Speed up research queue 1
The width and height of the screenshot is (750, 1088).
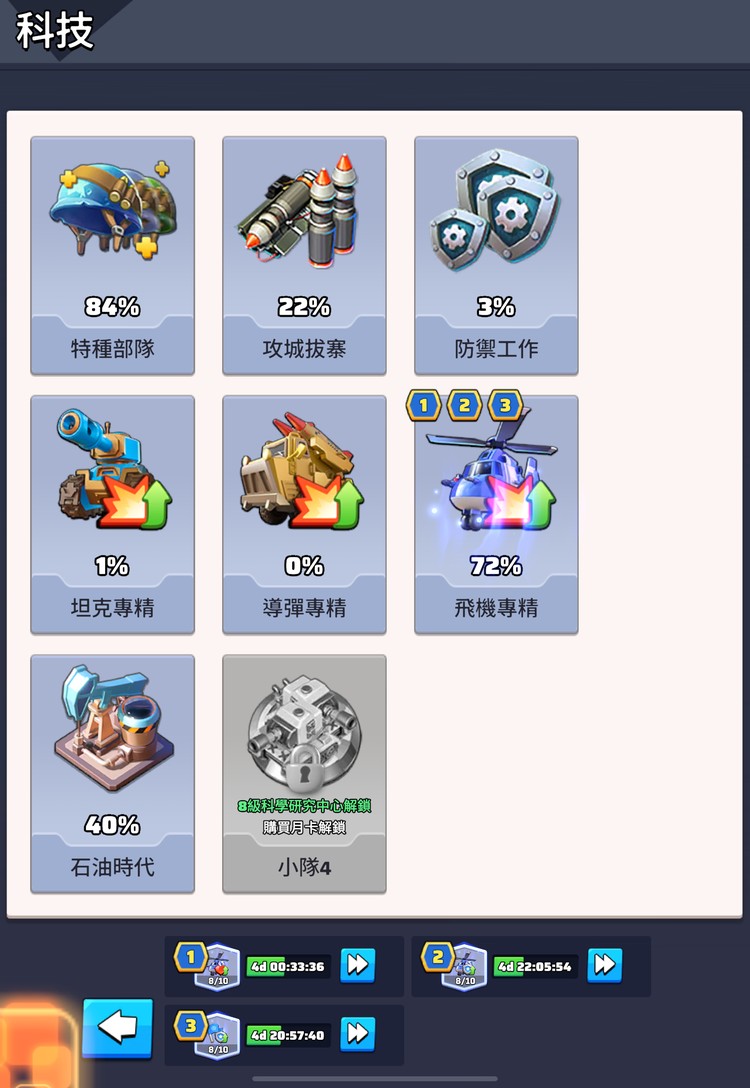(x=360, y=966)
